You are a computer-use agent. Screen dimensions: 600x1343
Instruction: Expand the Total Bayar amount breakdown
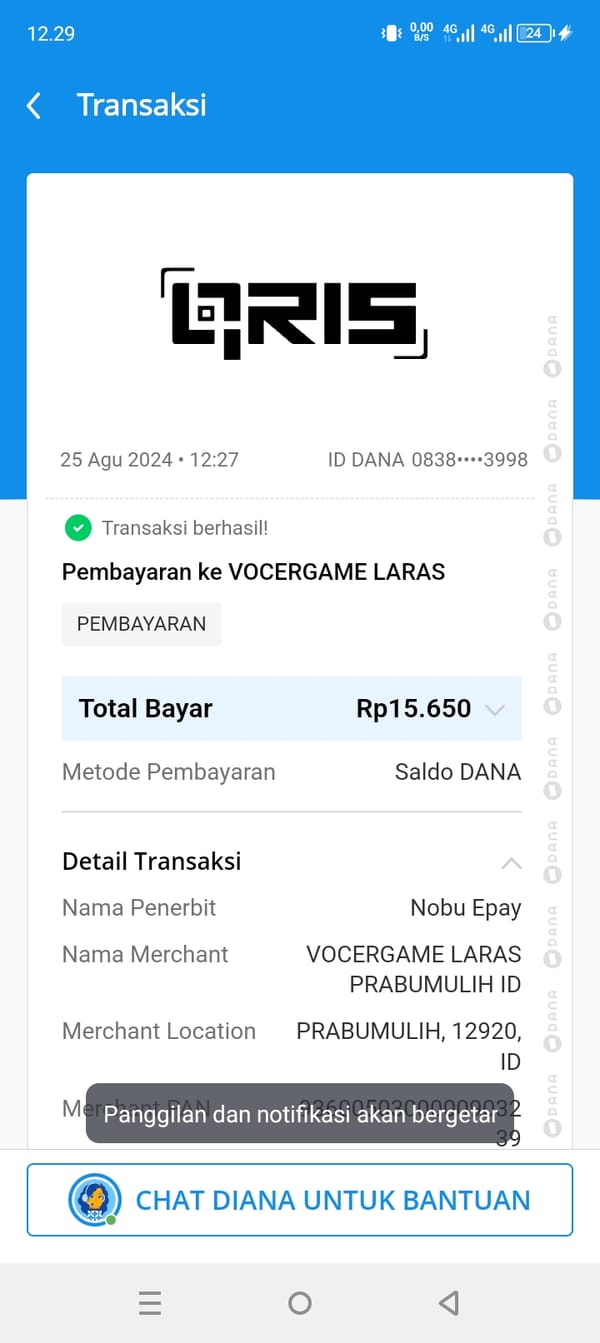[x=494, y=710]
